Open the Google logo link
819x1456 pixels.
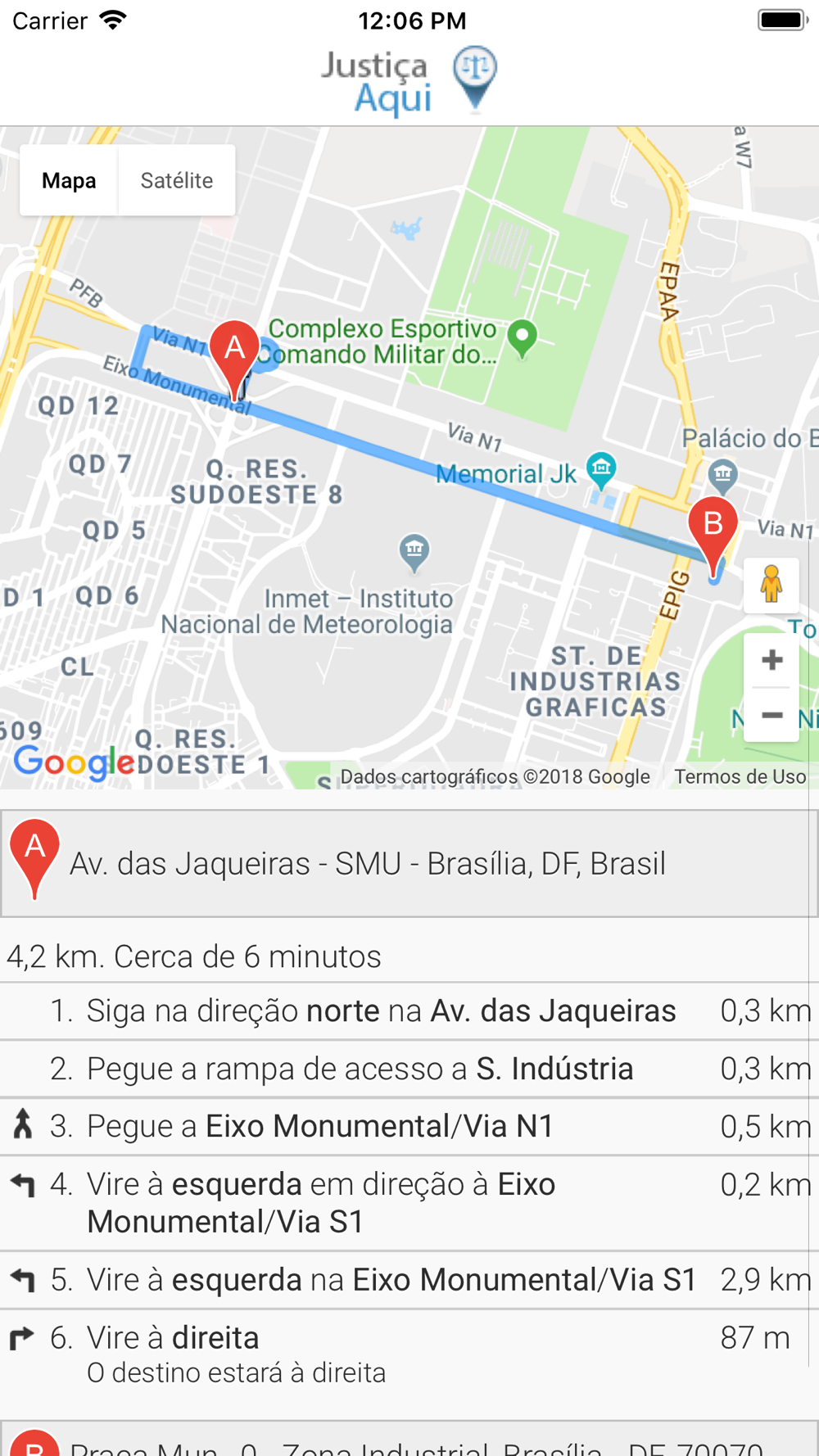74,763
